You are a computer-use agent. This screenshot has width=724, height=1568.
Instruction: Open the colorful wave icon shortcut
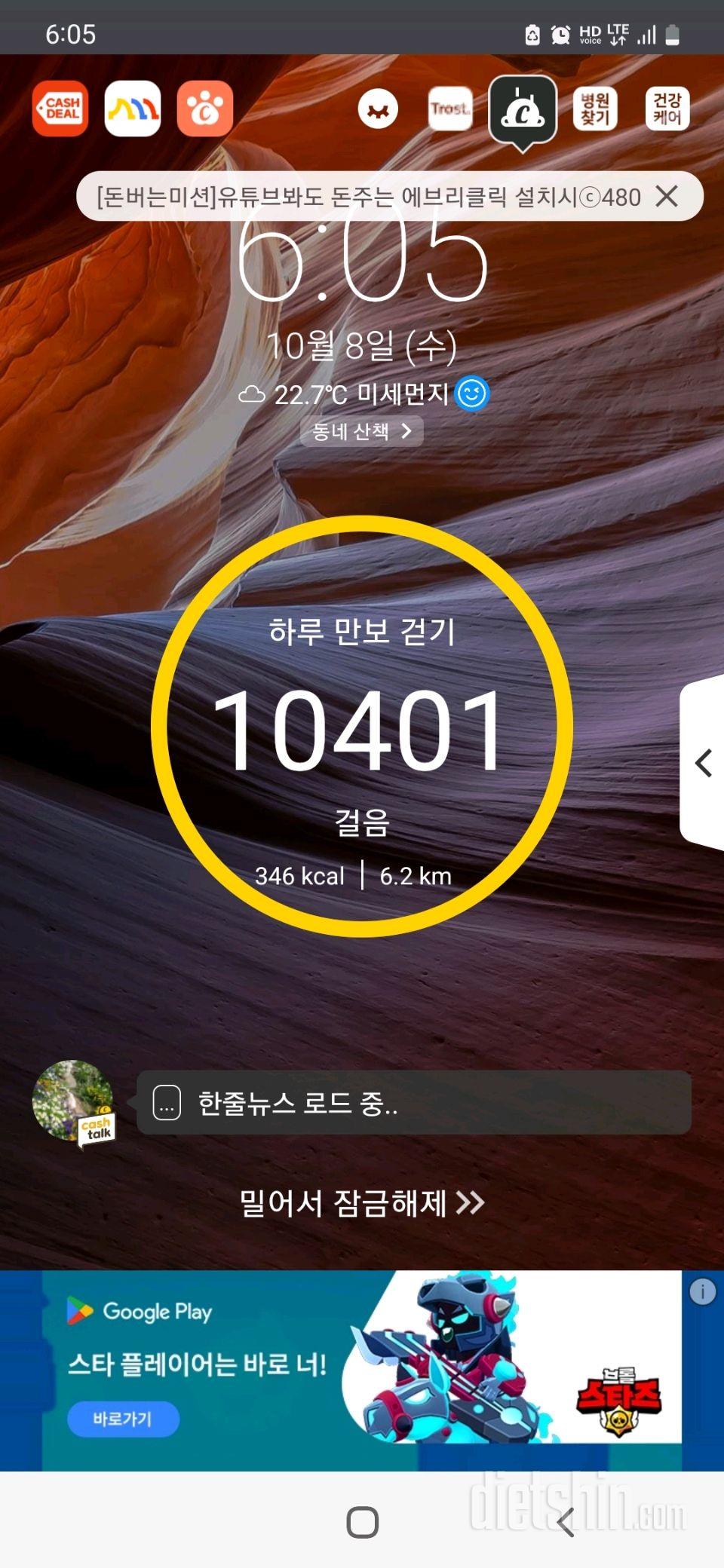point(133,109)
